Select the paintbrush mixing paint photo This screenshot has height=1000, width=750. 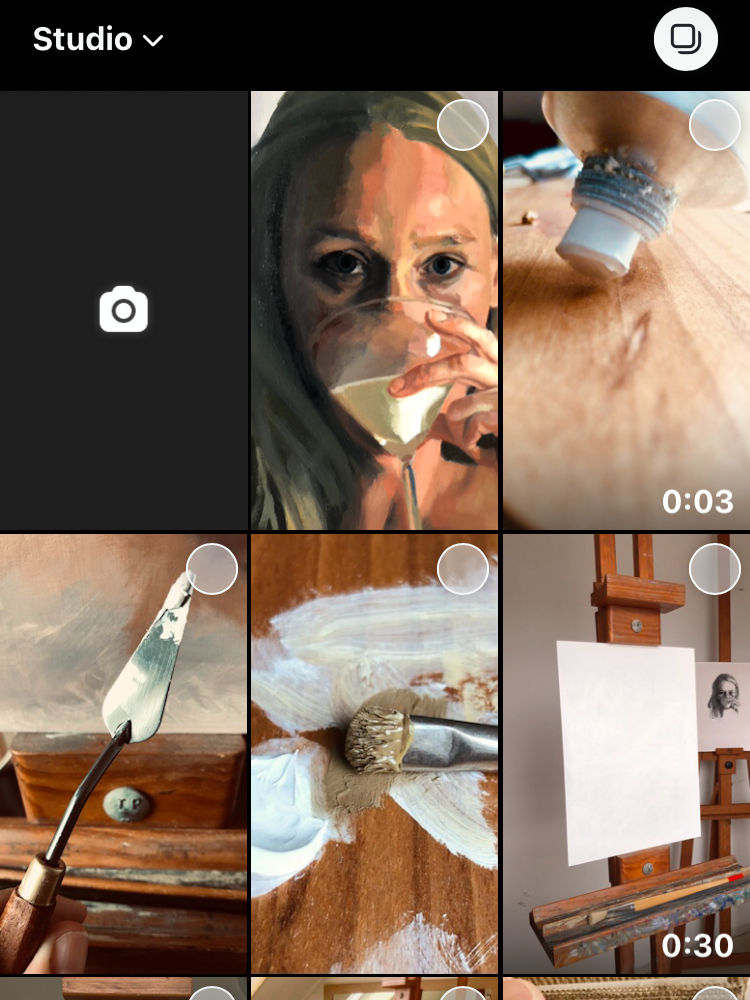coord(463,569)
